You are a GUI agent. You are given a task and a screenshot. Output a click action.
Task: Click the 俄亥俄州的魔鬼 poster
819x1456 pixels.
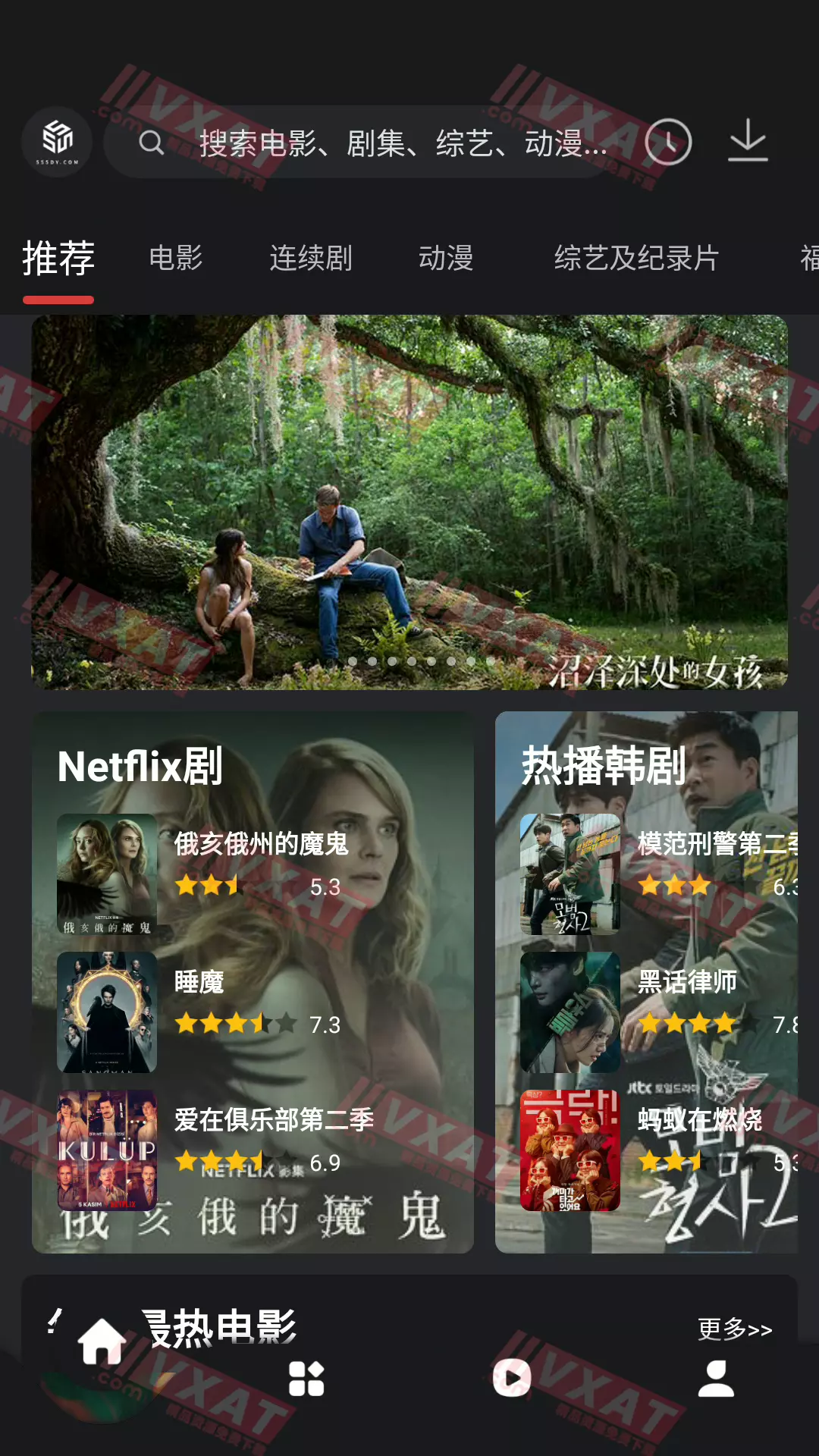coord(106,876)
